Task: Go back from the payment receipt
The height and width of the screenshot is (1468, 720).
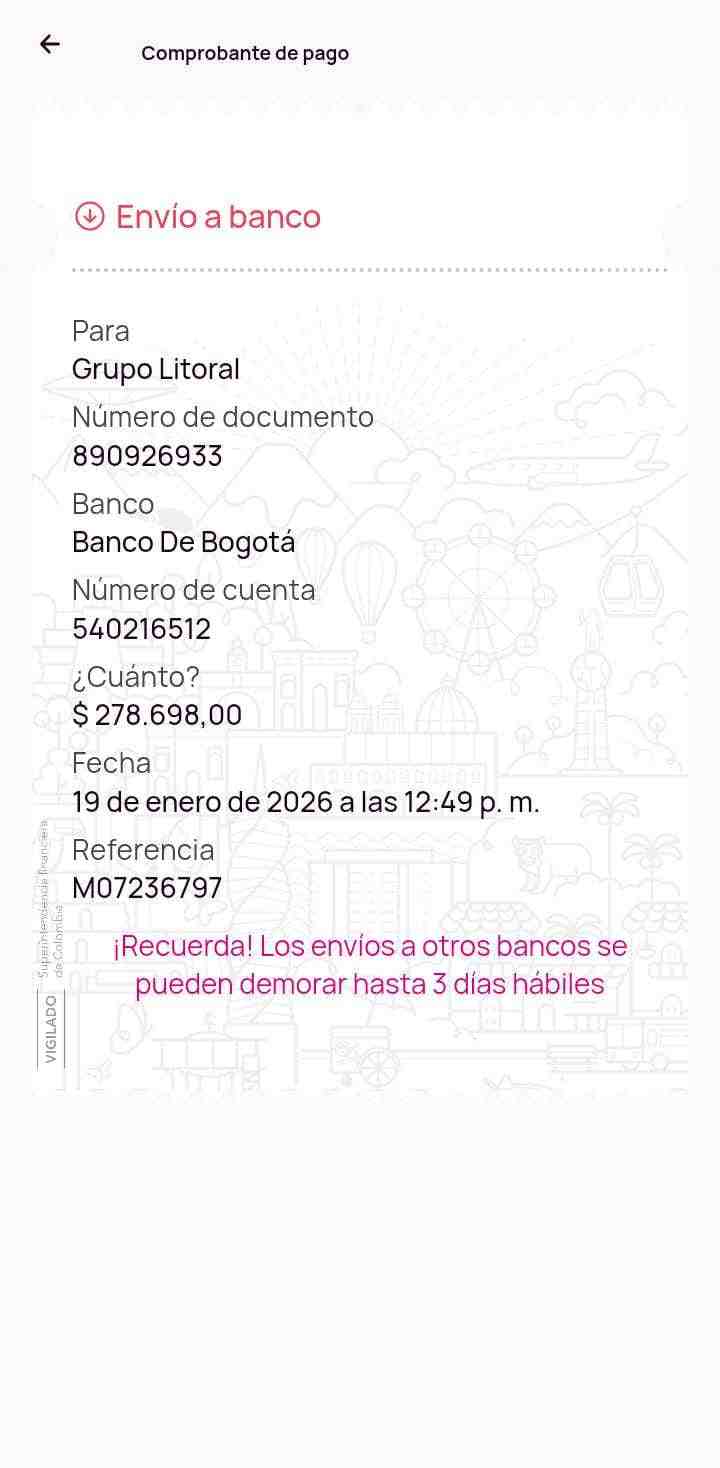Action: pos(50,44)
